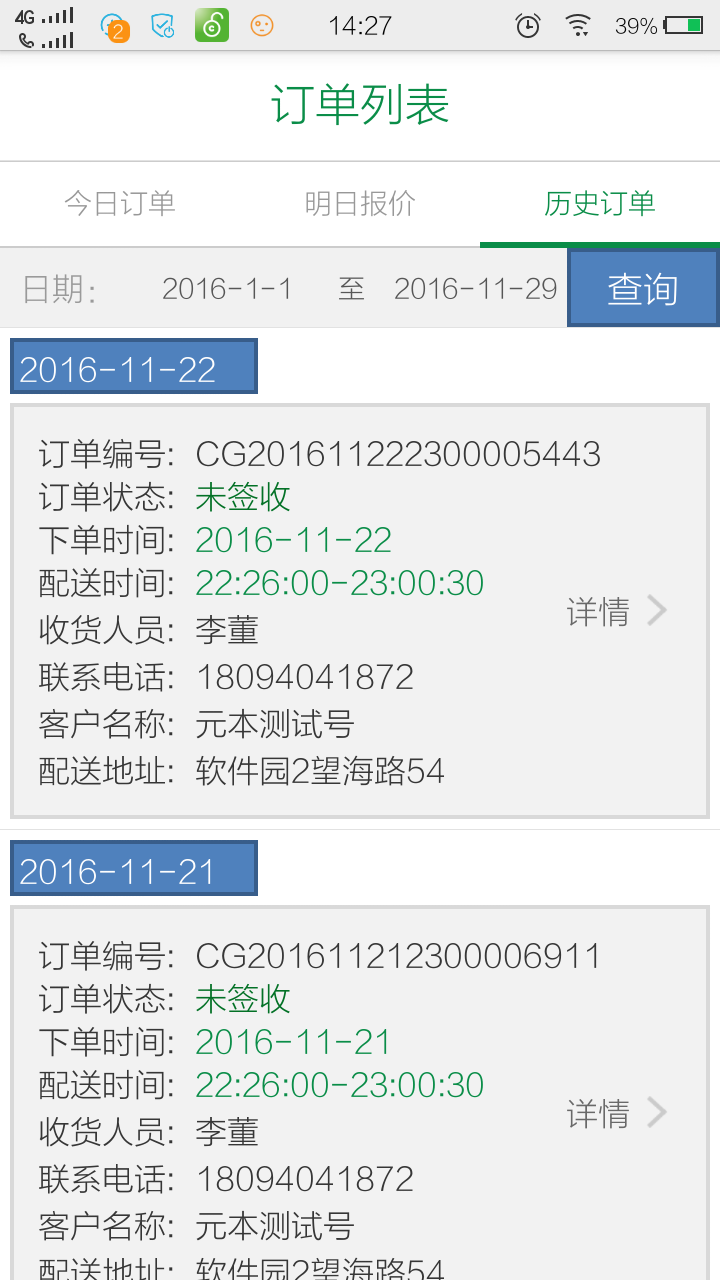Switch to the 明日报价 tab
This screenshot has height=1280, width=720.
coord(360,204)
